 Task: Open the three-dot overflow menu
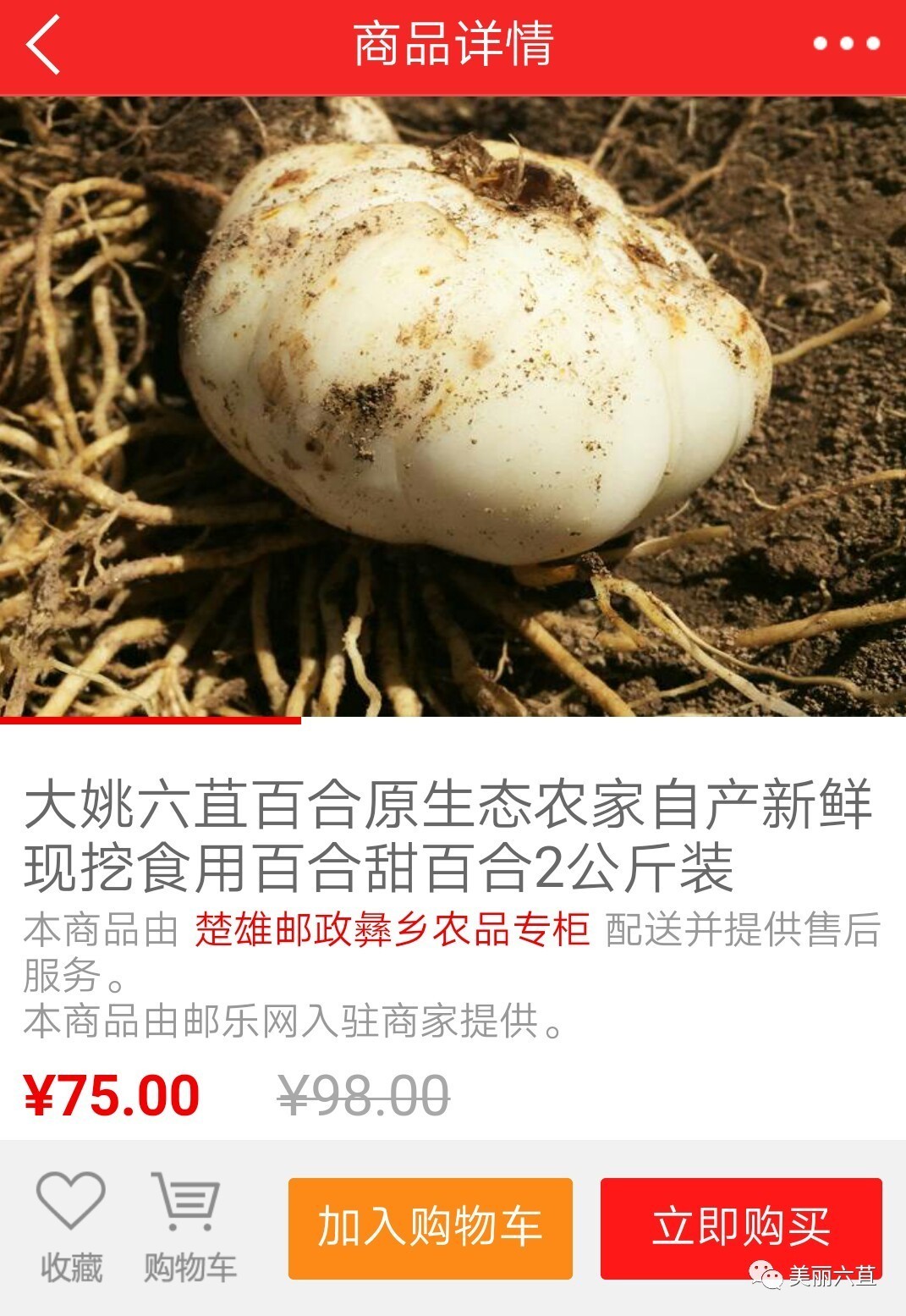[846, 44]
